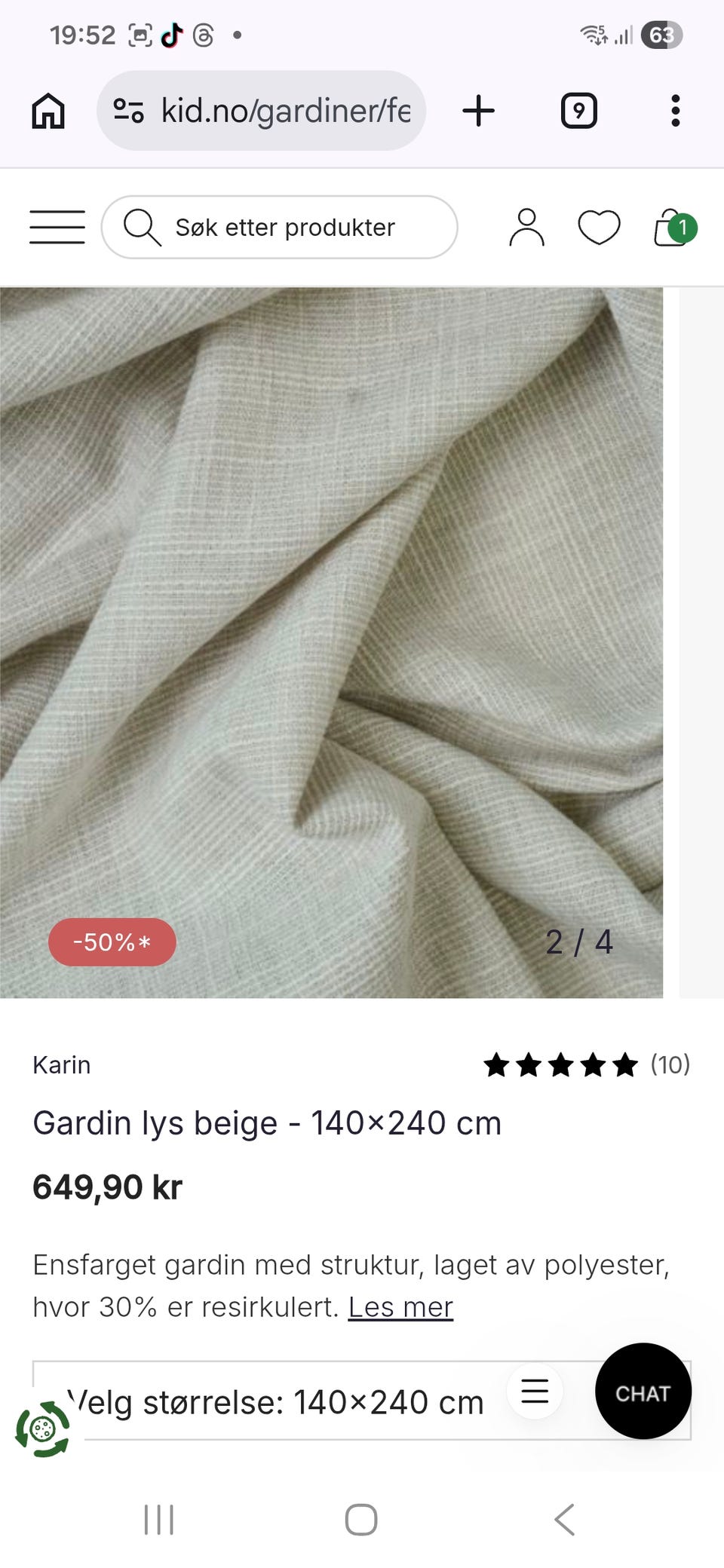This screenshot has width=724, height=1568.
Task: Open the Les mer link
Action: tap(400, 1307)
